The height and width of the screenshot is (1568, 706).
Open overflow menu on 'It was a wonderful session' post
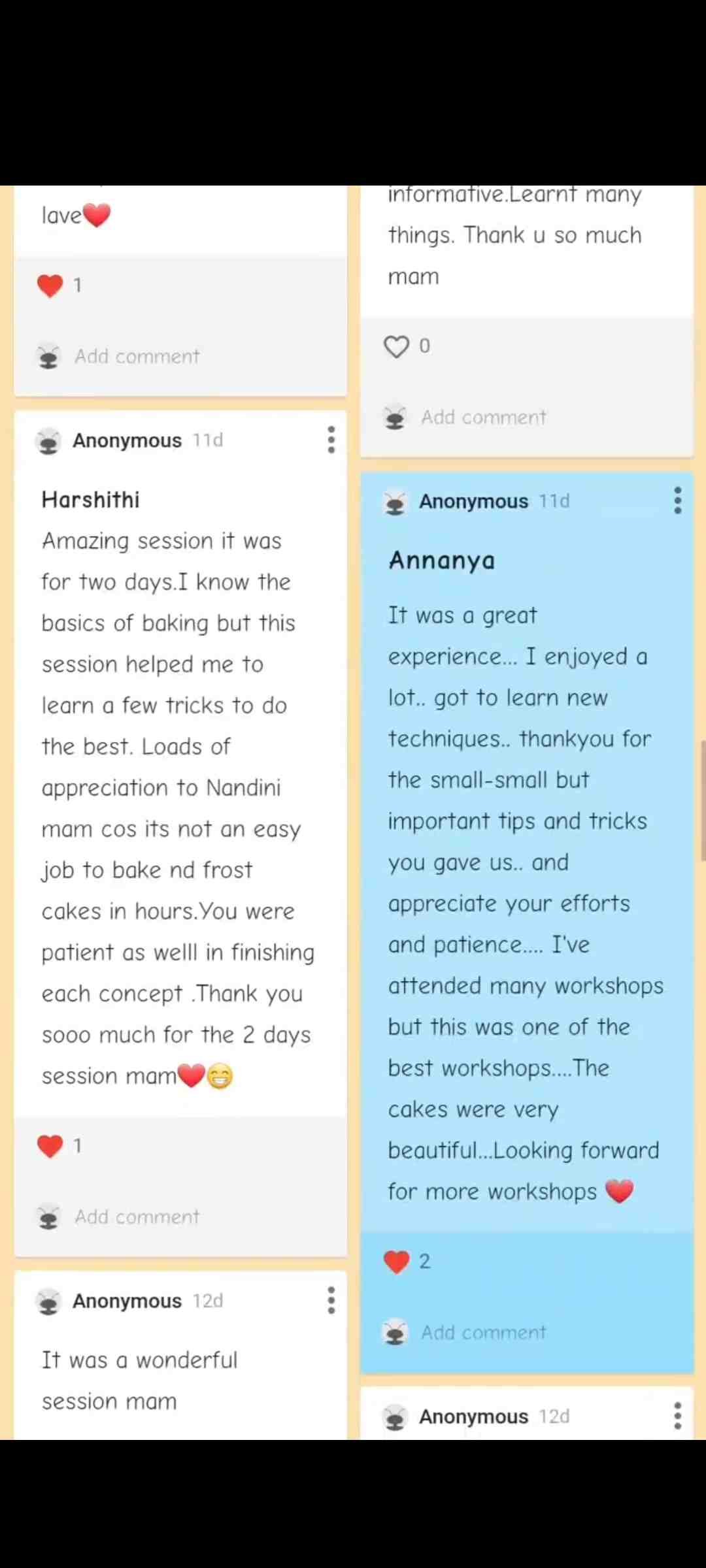[331, 1300]
